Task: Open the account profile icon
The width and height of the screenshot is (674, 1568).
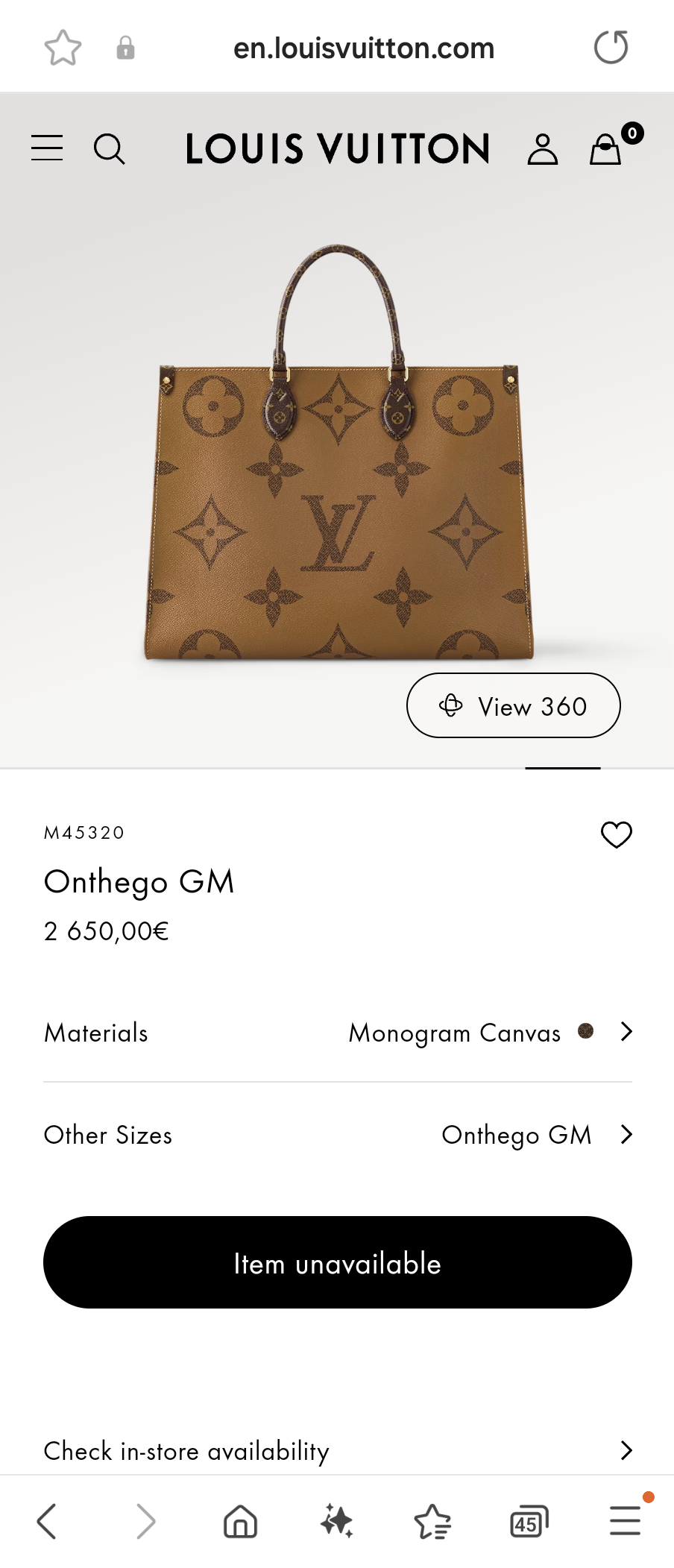Action: (542, 148)
